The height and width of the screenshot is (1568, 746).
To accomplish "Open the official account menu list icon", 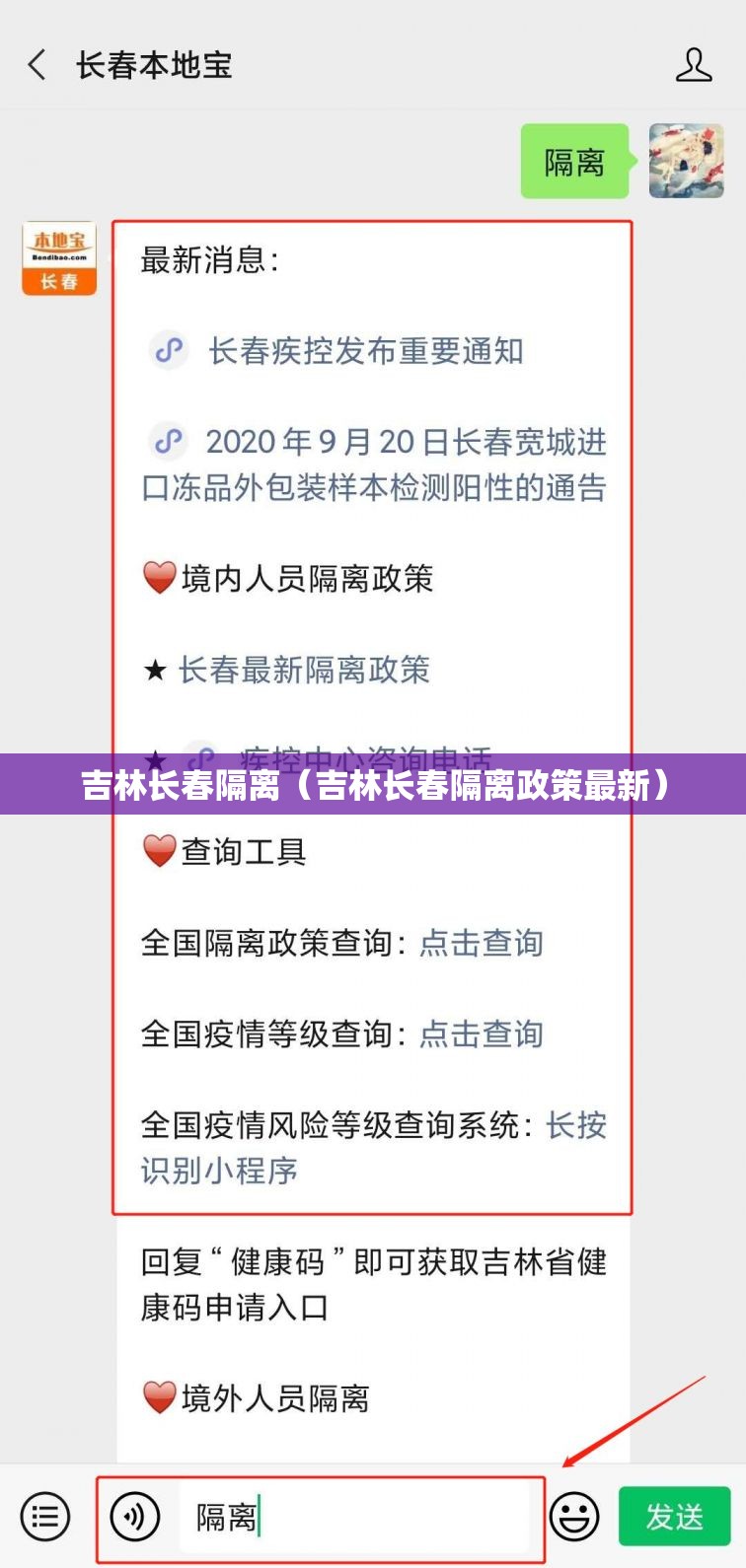I will point(45,1517).
